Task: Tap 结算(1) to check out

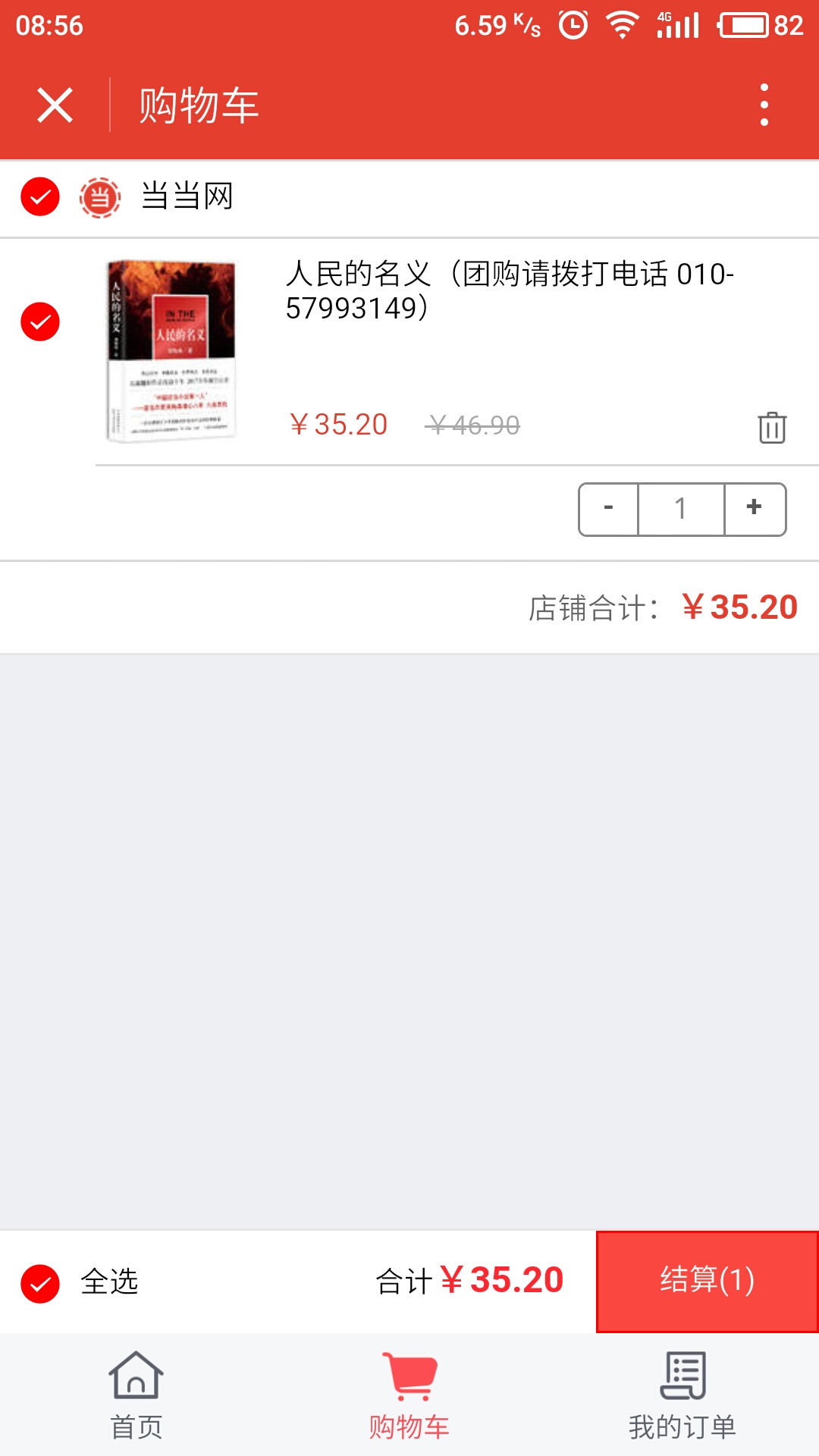Action: coord(707,1281)
